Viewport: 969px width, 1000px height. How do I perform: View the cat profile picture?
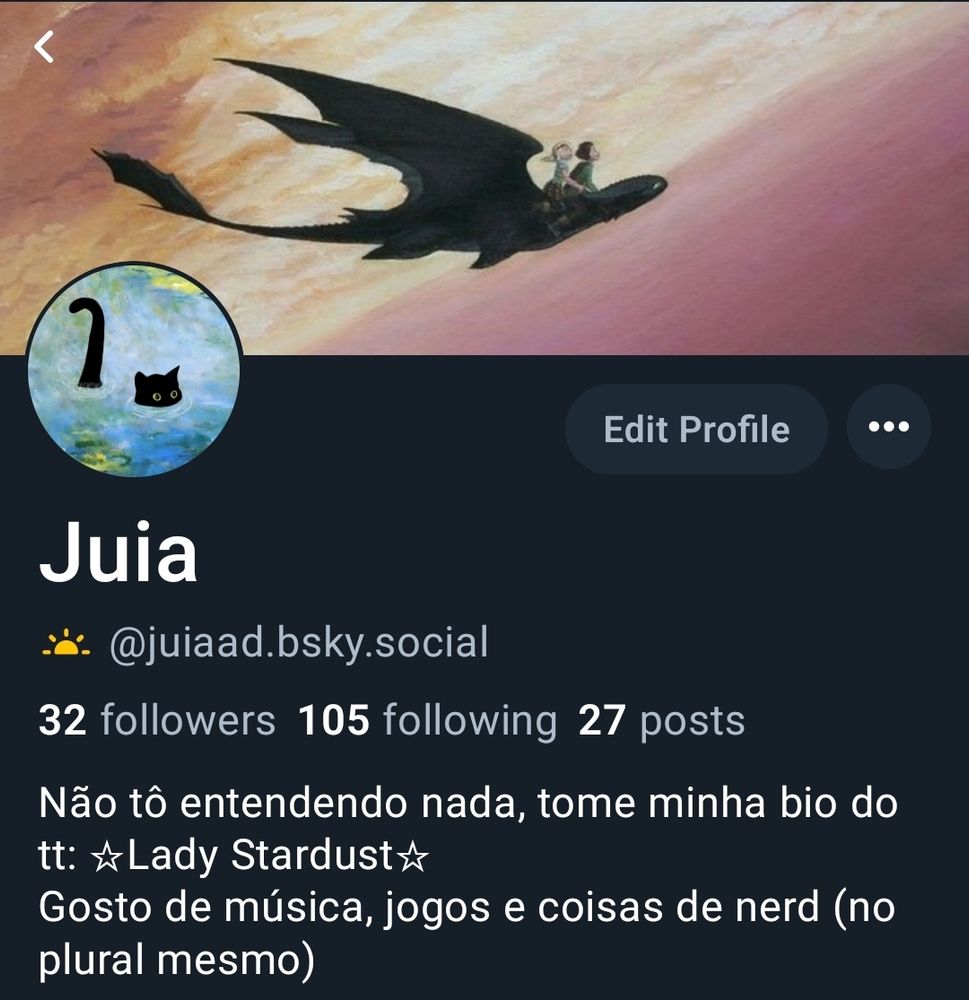[134, 370]
